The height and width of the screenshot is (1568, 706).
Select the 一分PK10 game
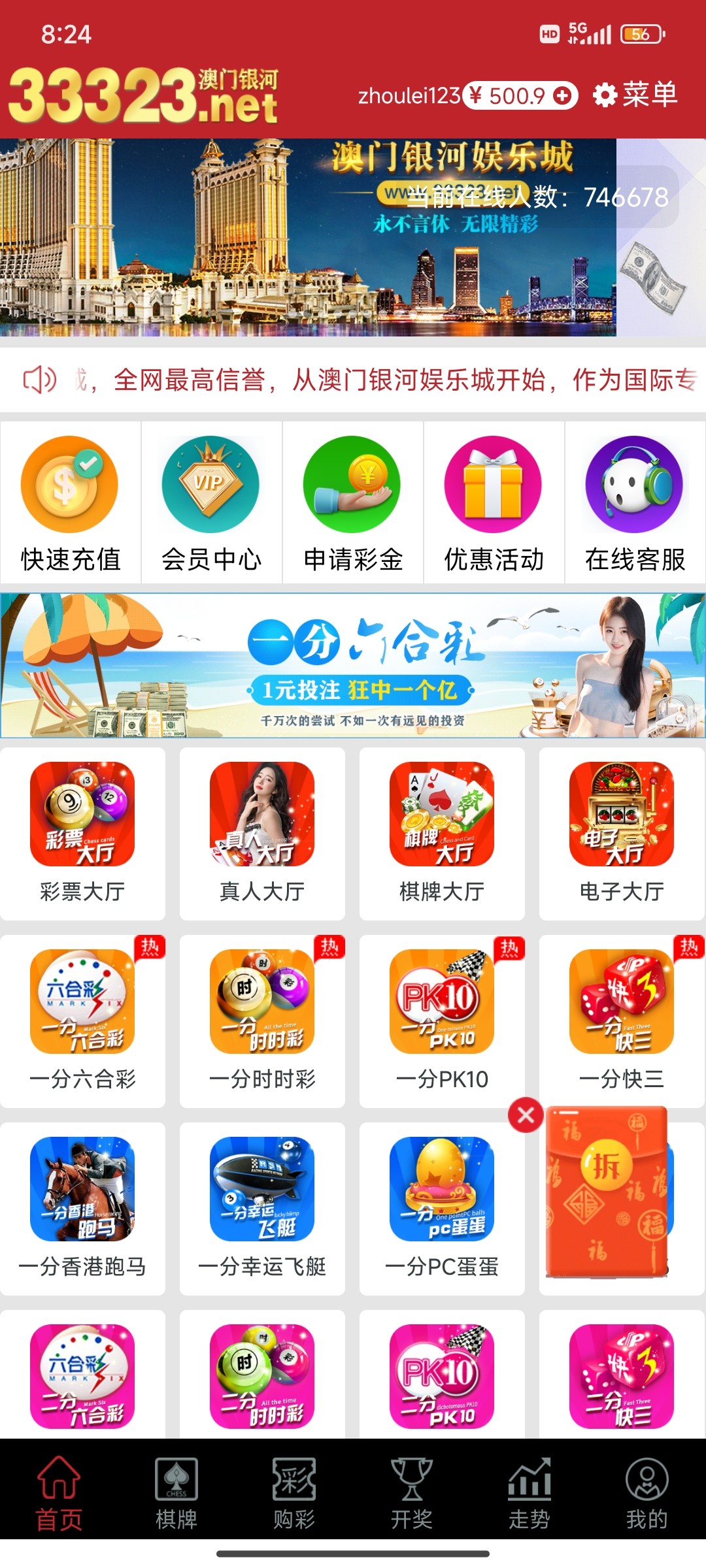coord(442,1021)
